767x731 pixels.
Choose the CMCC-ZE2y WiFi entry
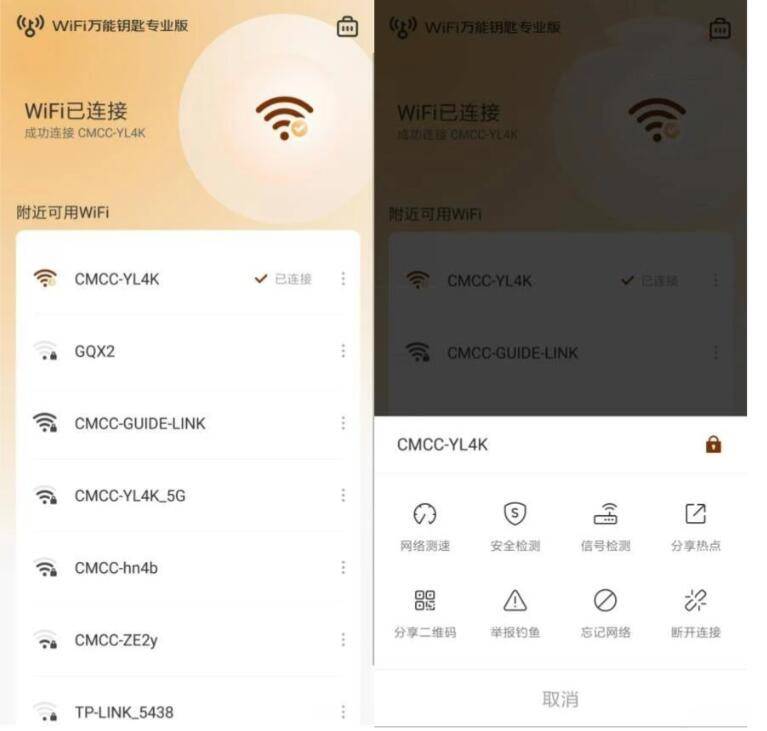click(x=150, y=640)
